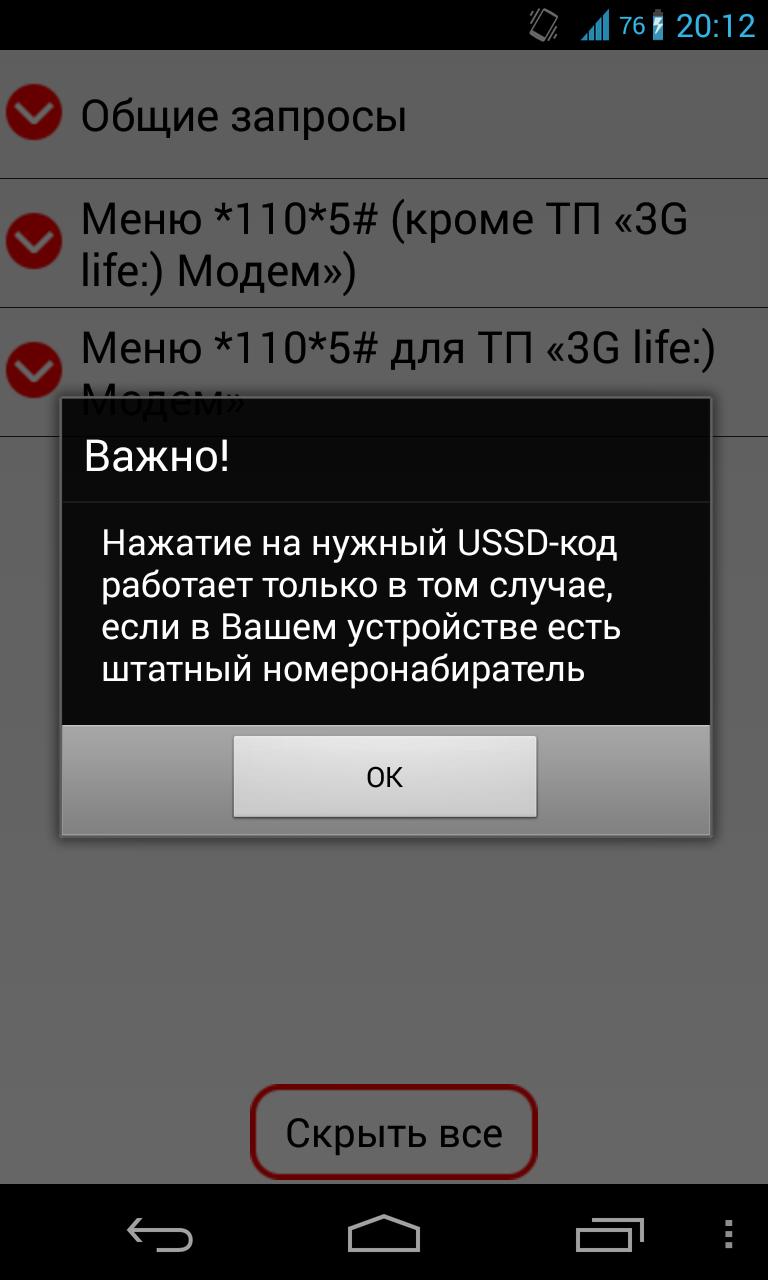Tap the vibrate mode status bar icon

[x=545, y=22]
